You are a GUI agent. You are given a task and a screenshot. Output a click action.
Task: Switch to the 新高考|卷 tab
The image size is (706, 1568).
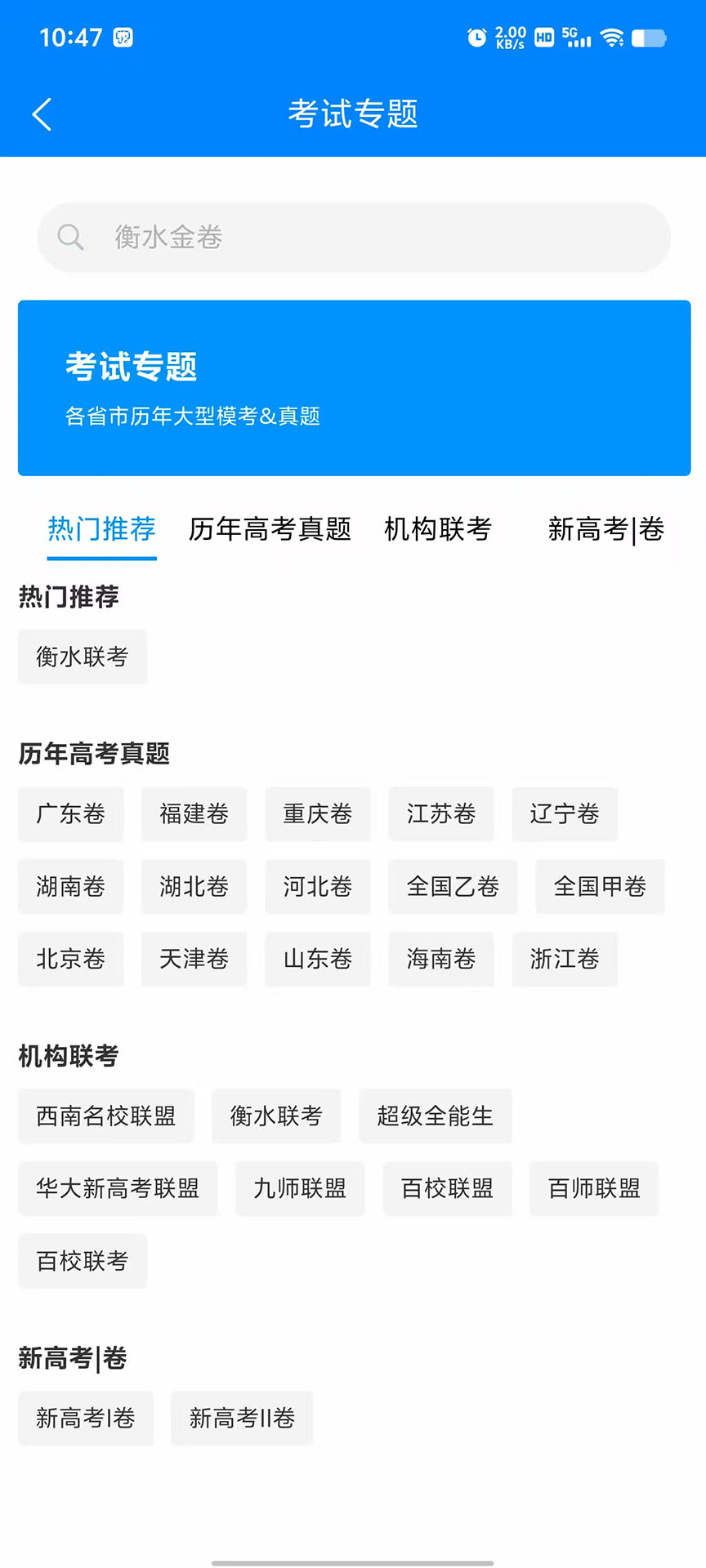pyautogui.click(x=605, y=529)
